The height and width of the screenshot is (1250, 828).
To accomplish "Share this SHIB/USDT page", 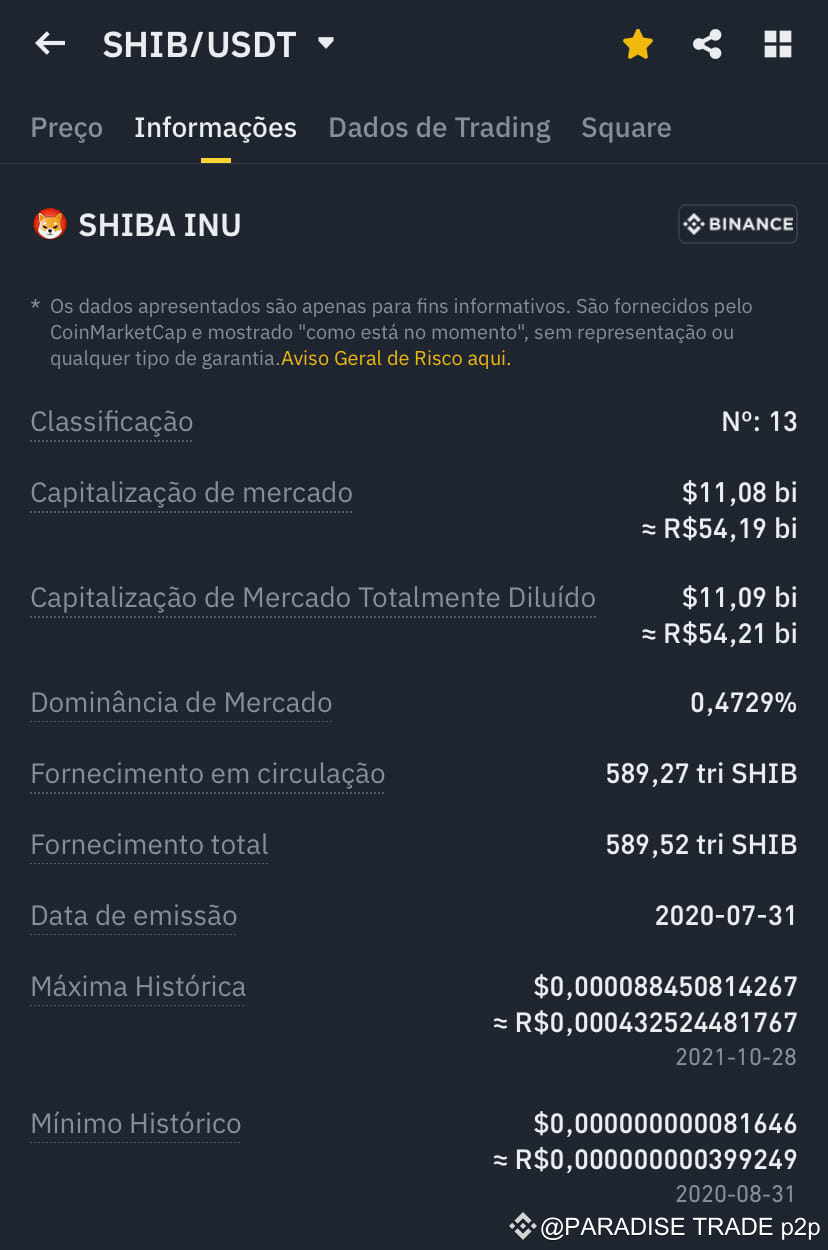I will tap(707, 44).
